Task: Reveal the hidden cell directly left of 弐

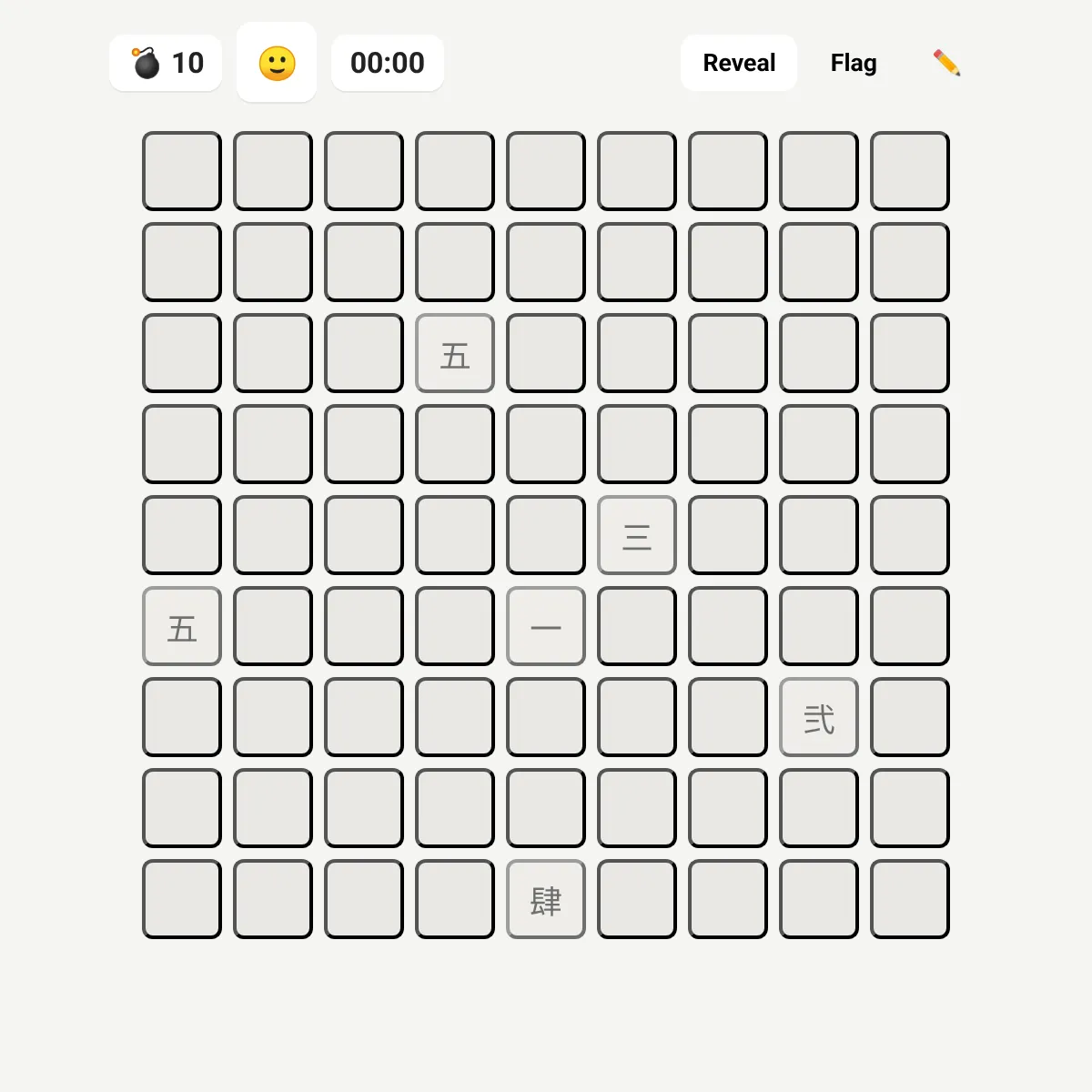Action: coord(728,717)
